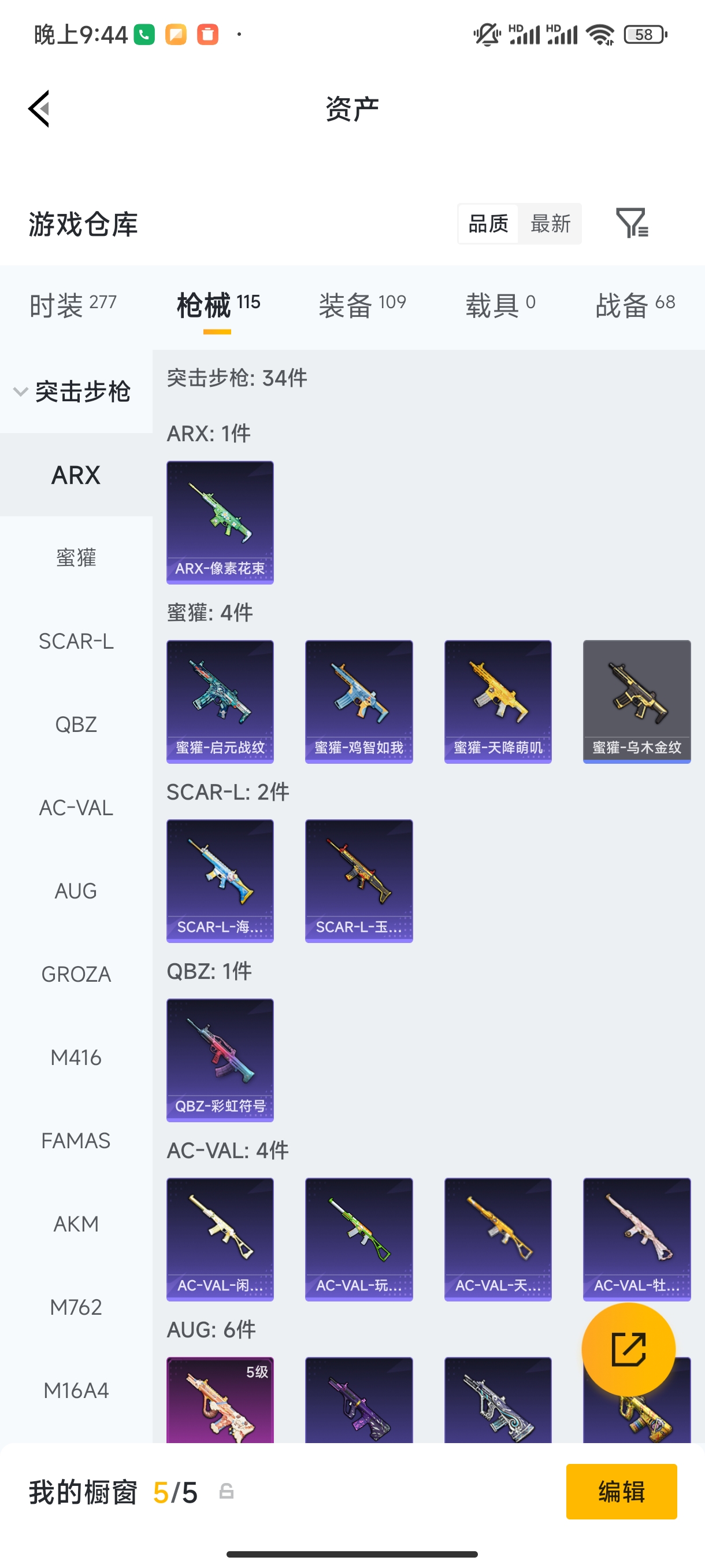Image resolution: width=705 pixels, height=1568 pixels.
Task: Sort the warehouse by 最新
Action: 550,223
